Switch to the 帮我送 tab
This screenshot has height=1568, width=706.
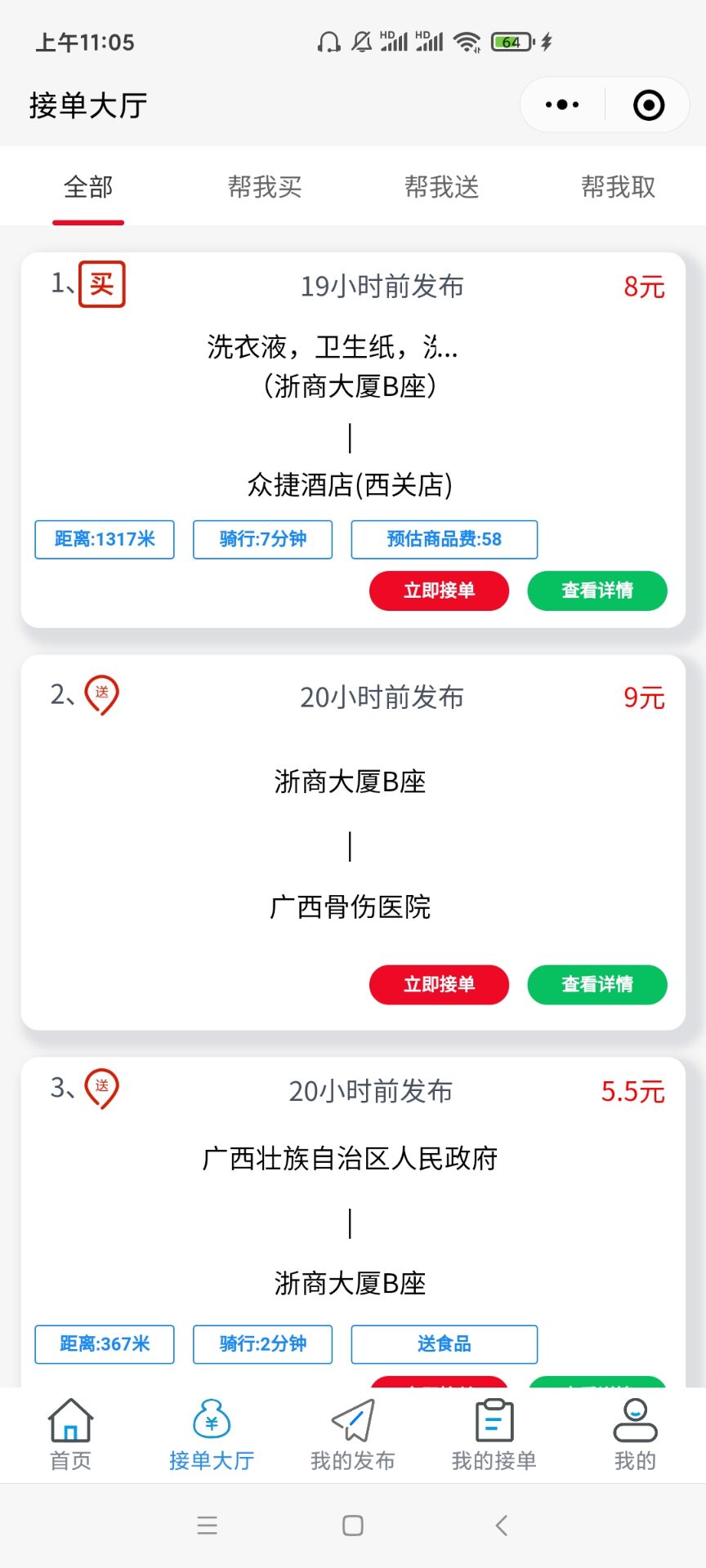tap(441, 187)
